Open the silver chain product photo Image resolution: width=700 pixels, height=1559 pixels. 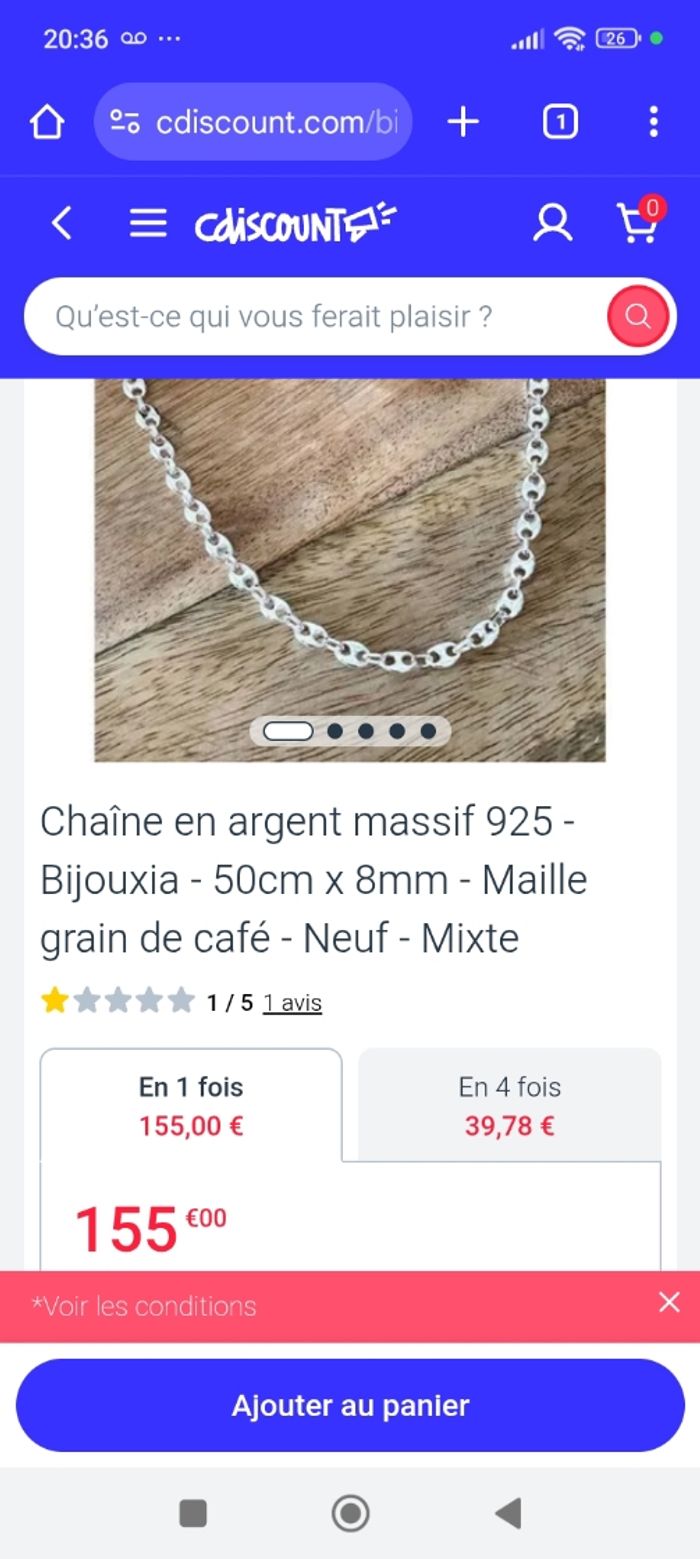(x=349, y=560)
